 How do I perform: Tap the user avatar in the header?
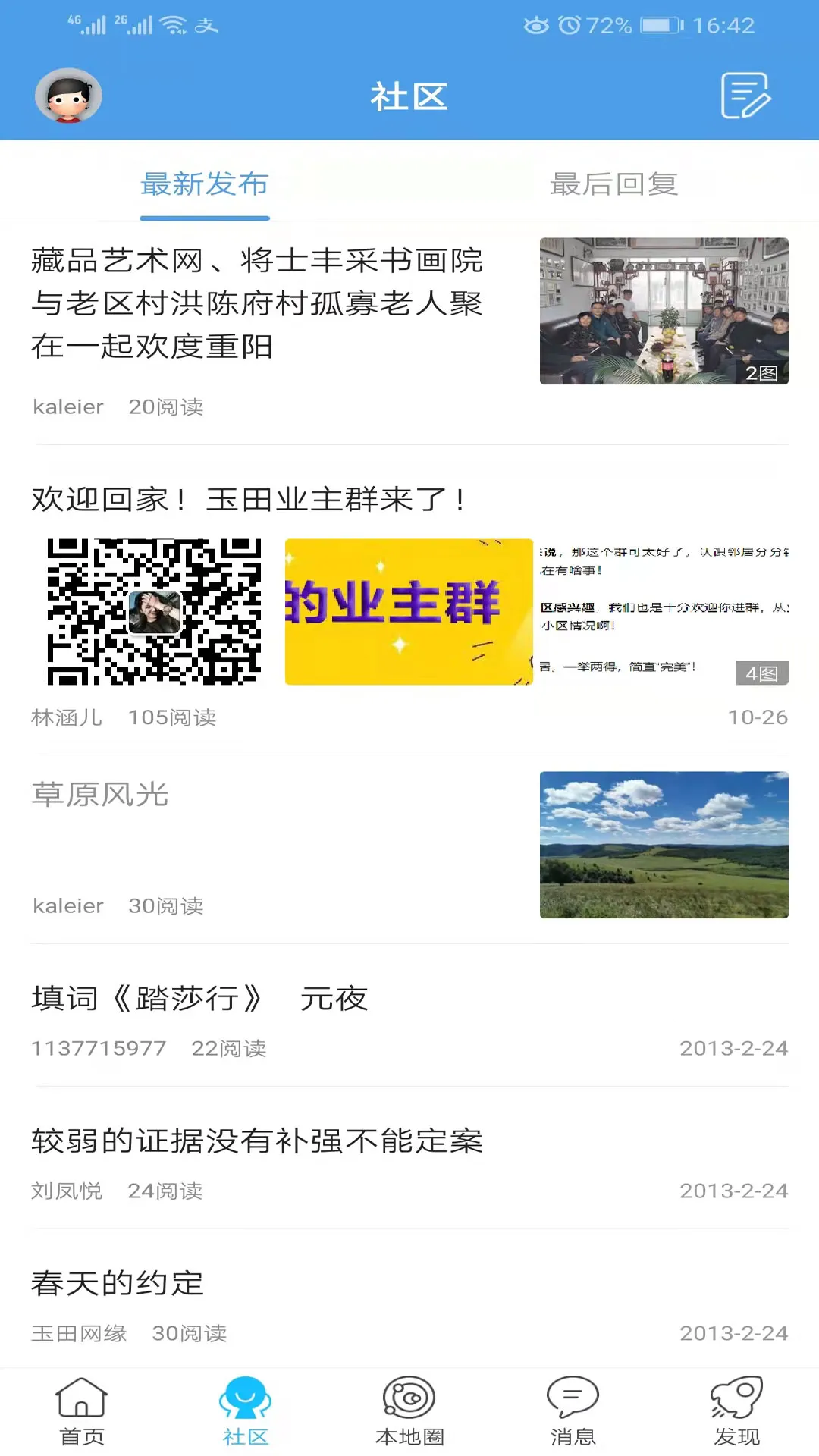tap(69, 97)
